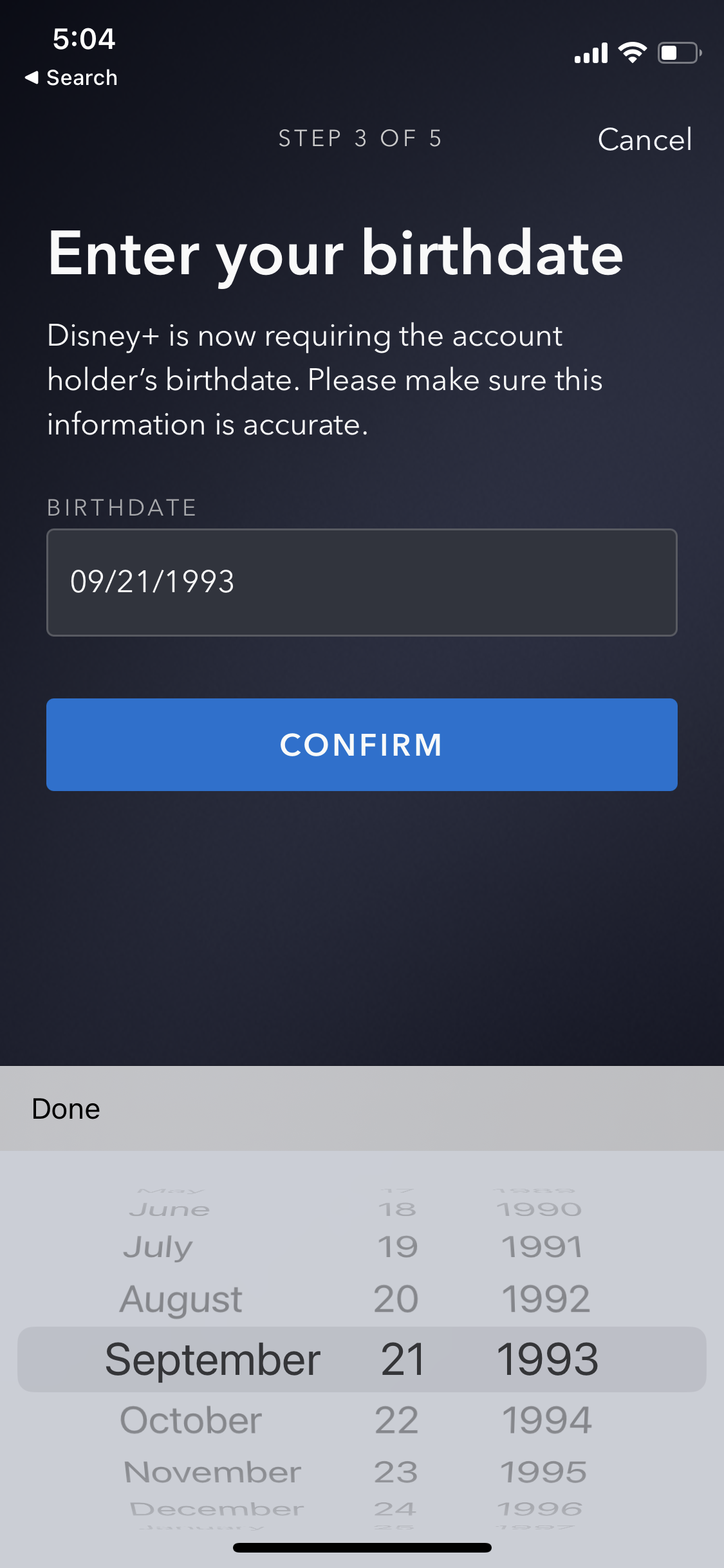The image size is (724, 1568).
Task: Tap the highlighted September 21 1993 row
Action: pyautogui.click(x=362, y=1359)
